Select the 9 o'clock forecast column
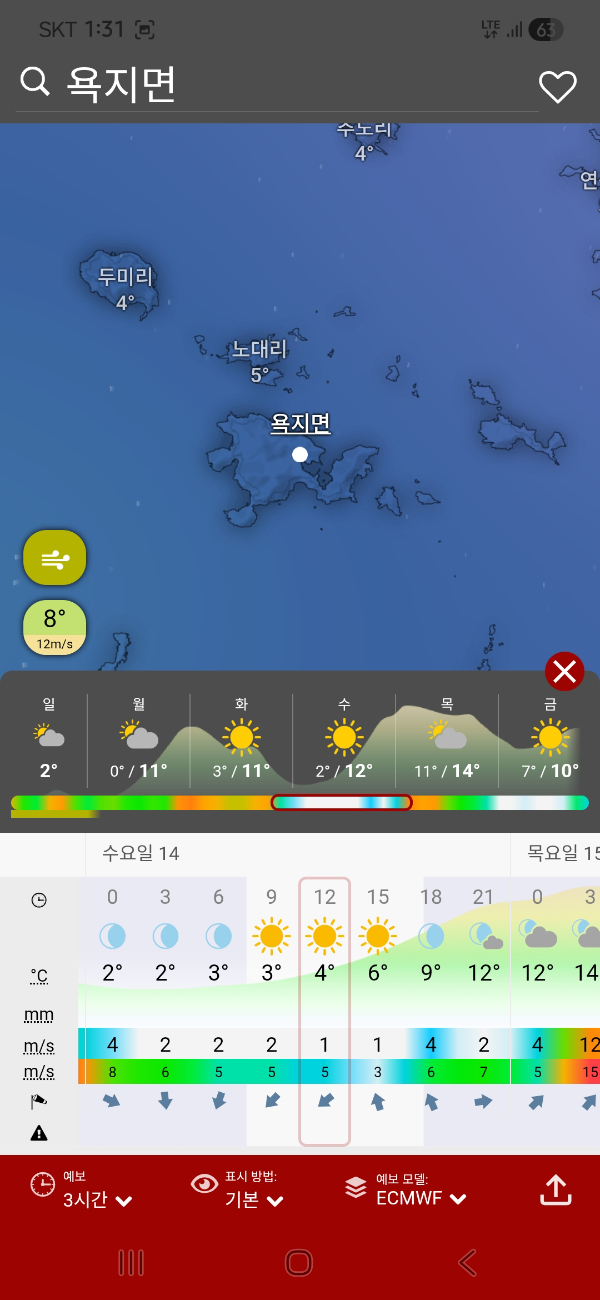 point(272,1010)
